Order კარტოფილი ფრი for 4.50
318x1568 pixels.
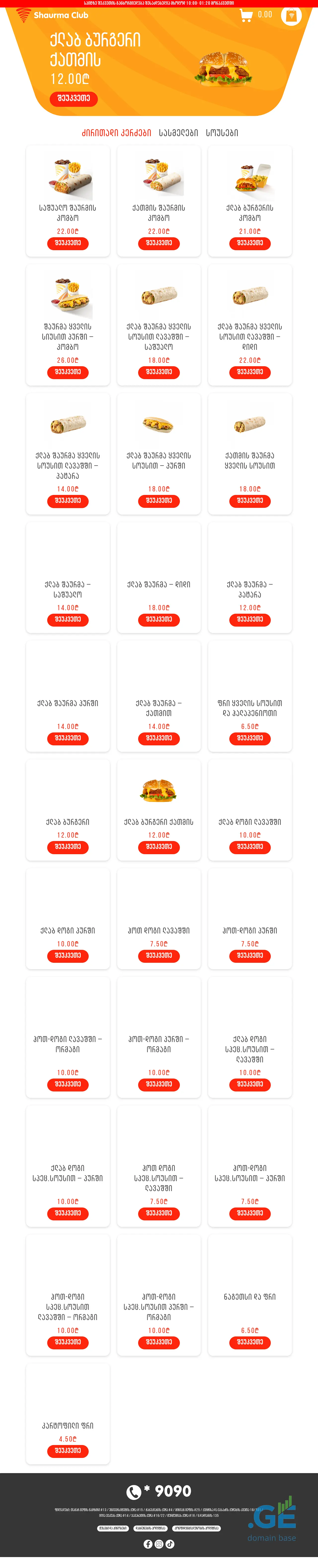click(x=68, y=1450)
